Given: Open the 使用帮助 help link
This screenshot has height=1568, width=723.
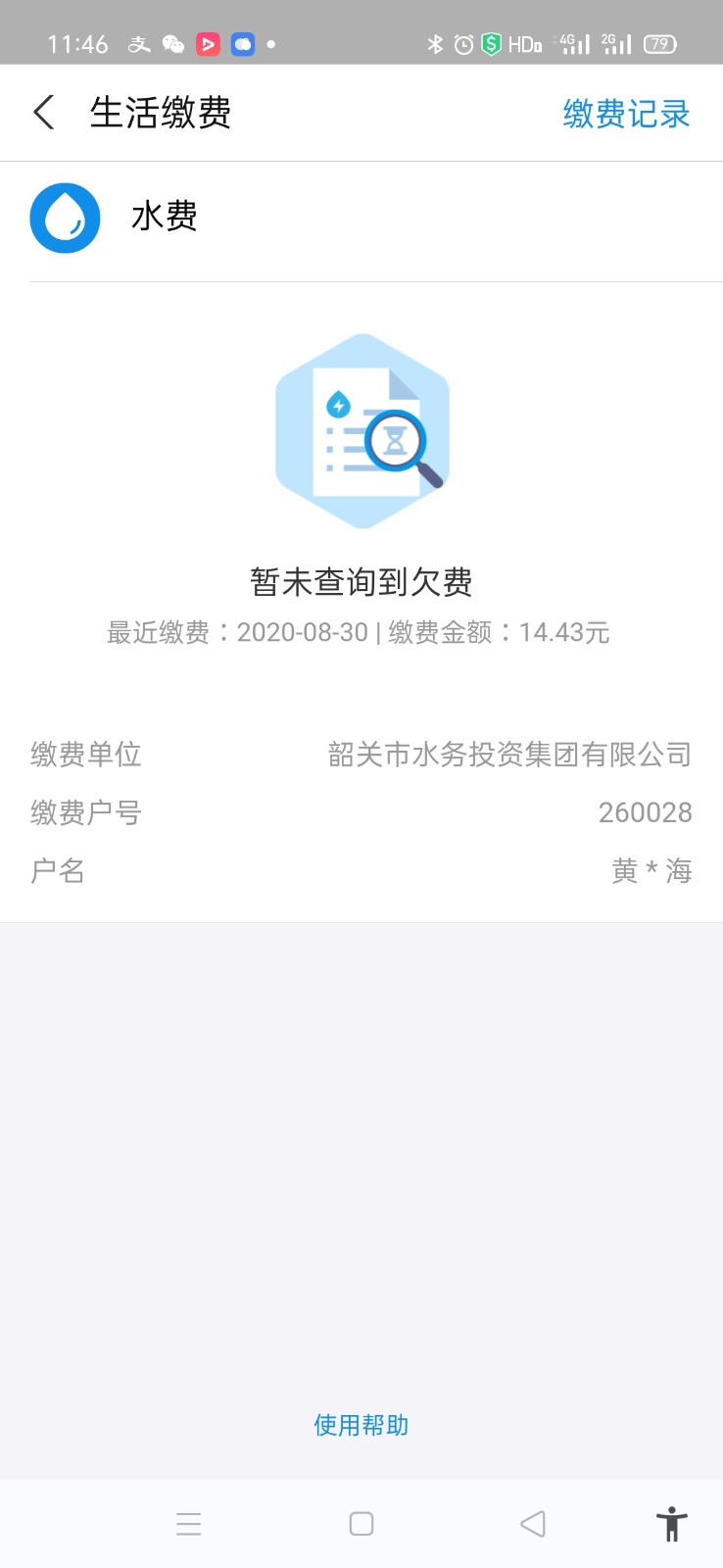Looking at the screenshot, I should (x=361, y=1425).
